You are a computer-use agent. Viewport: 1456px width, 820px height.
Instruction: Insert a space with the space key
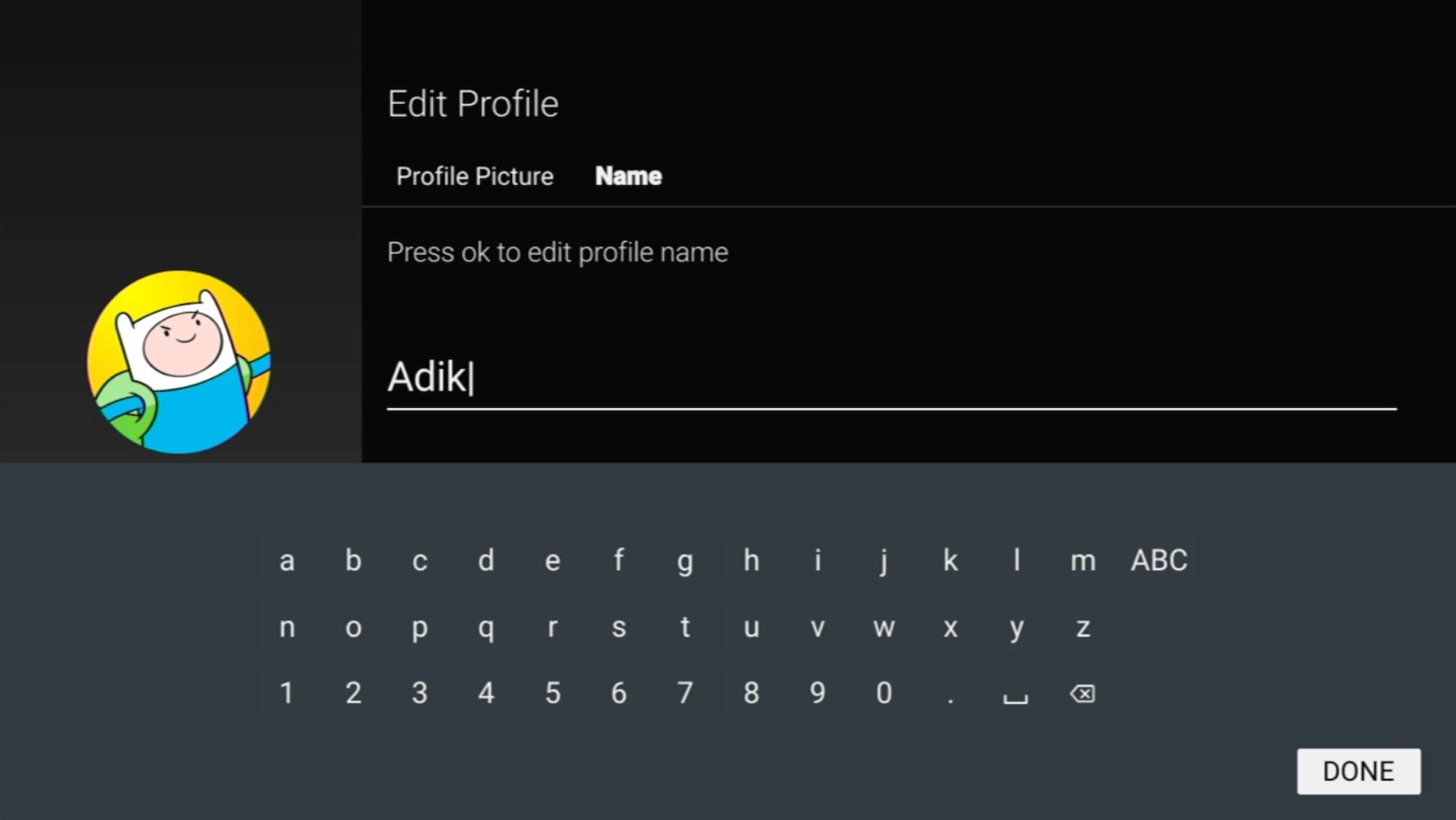pyautogui.click(x=1016, y=694)
